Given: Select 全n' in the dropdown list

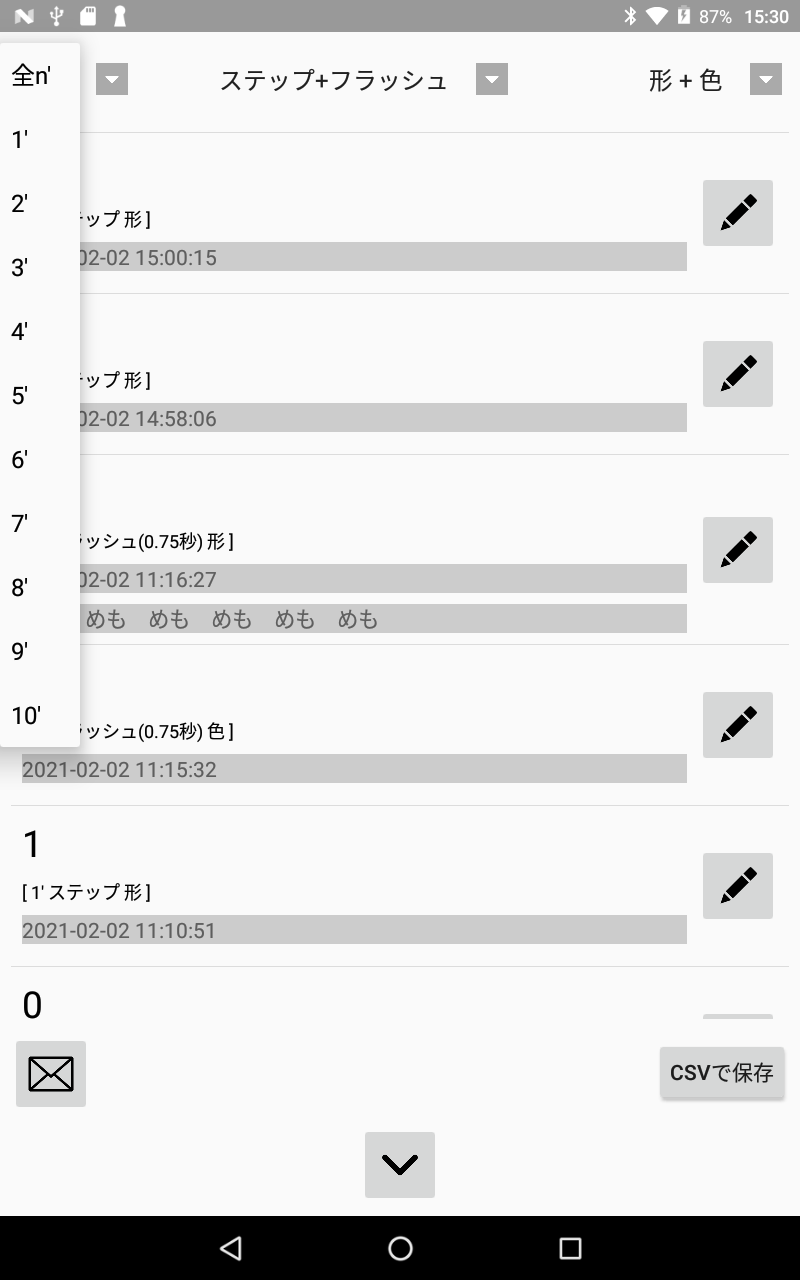Looking at the screenshot, I should tap(40, 76).
